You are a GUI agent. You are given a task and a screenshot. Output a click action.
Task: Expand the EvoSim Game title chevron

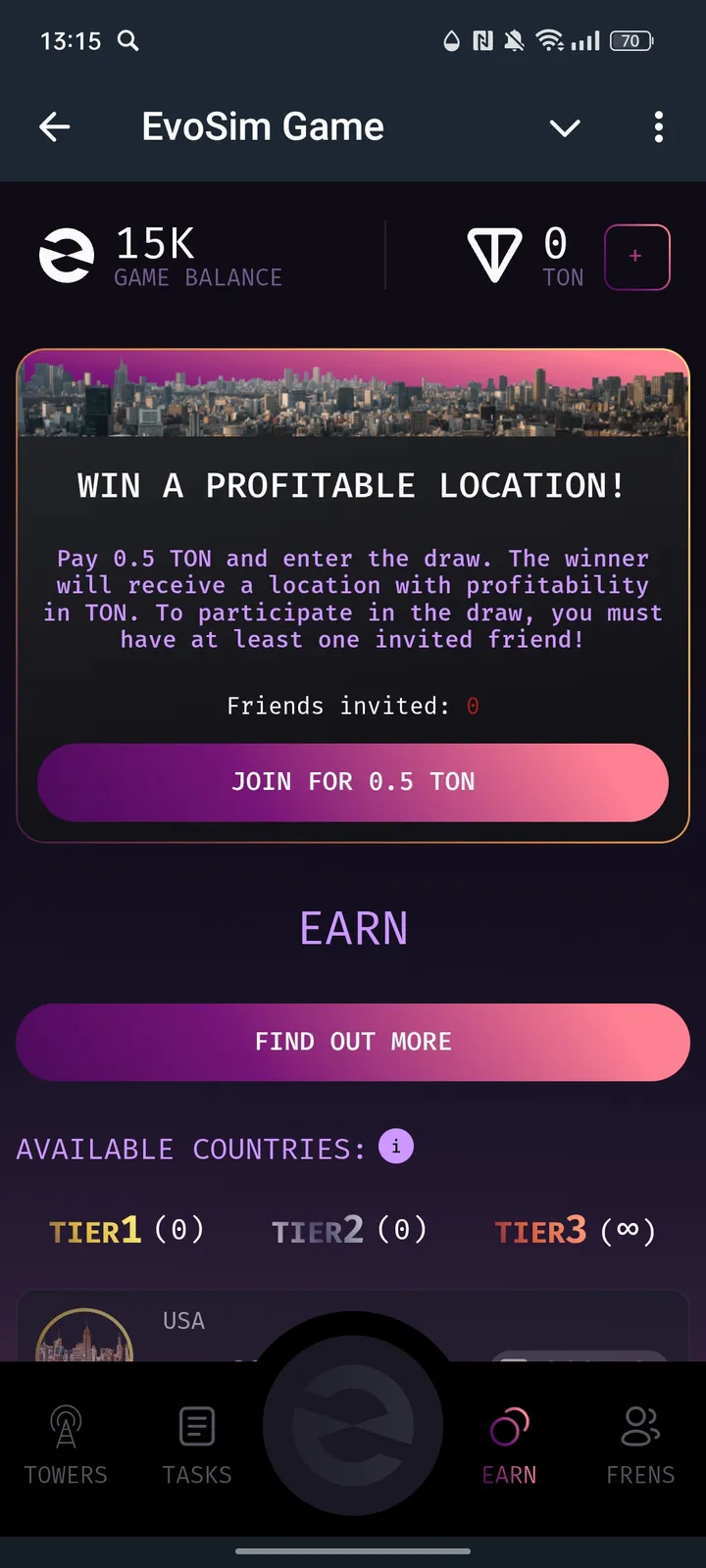[x=565, y=127]
